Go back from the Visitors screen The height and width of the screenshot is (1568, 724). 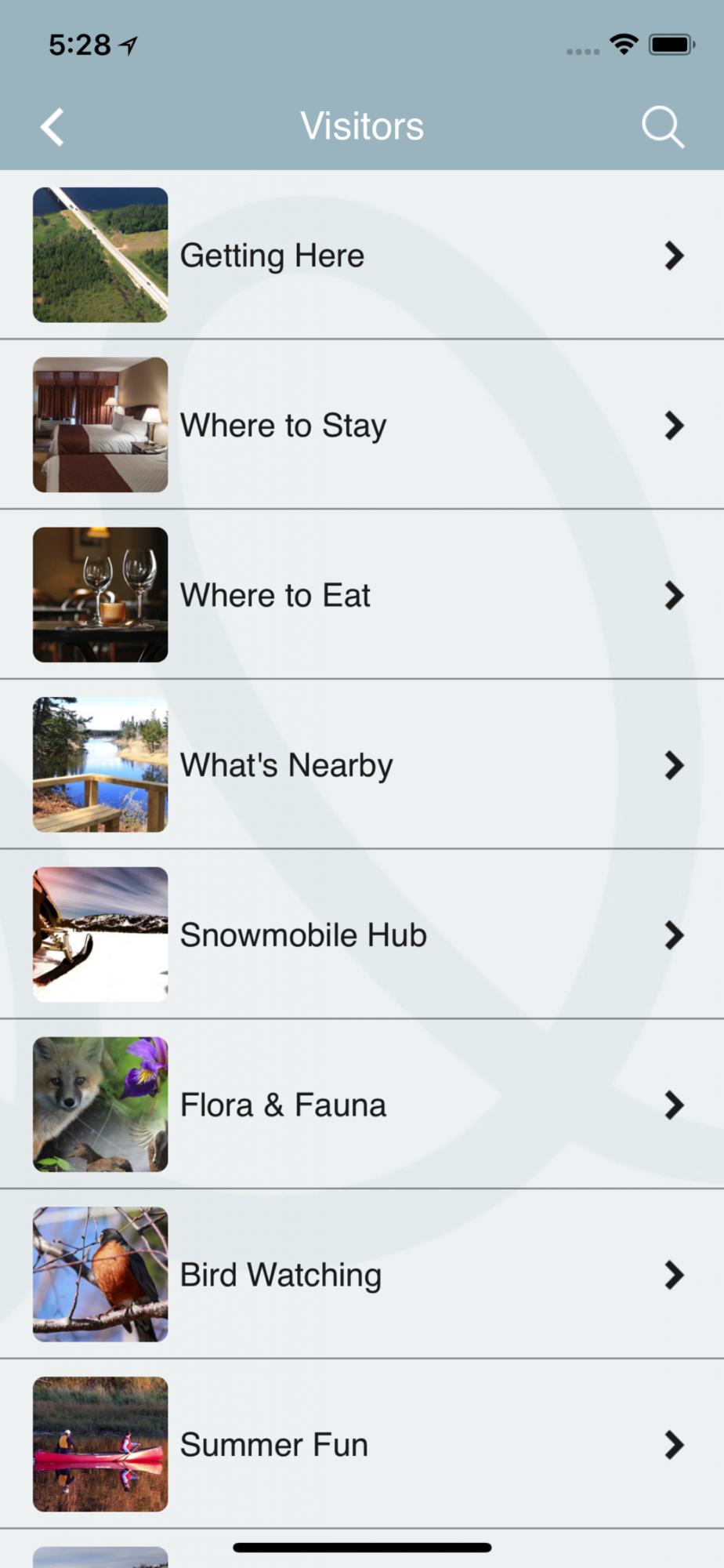tap(52, 127)
